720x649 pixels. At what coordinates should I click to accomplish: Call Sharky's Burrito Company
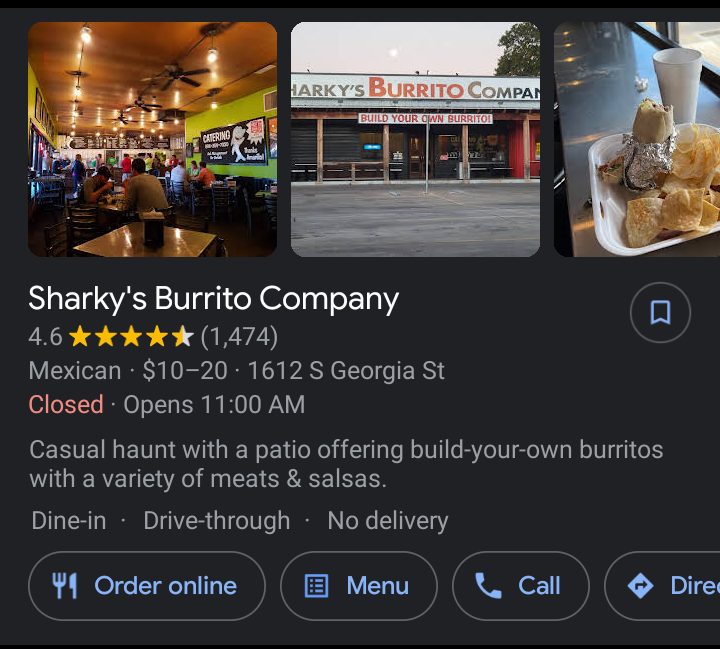coord(520,586)
